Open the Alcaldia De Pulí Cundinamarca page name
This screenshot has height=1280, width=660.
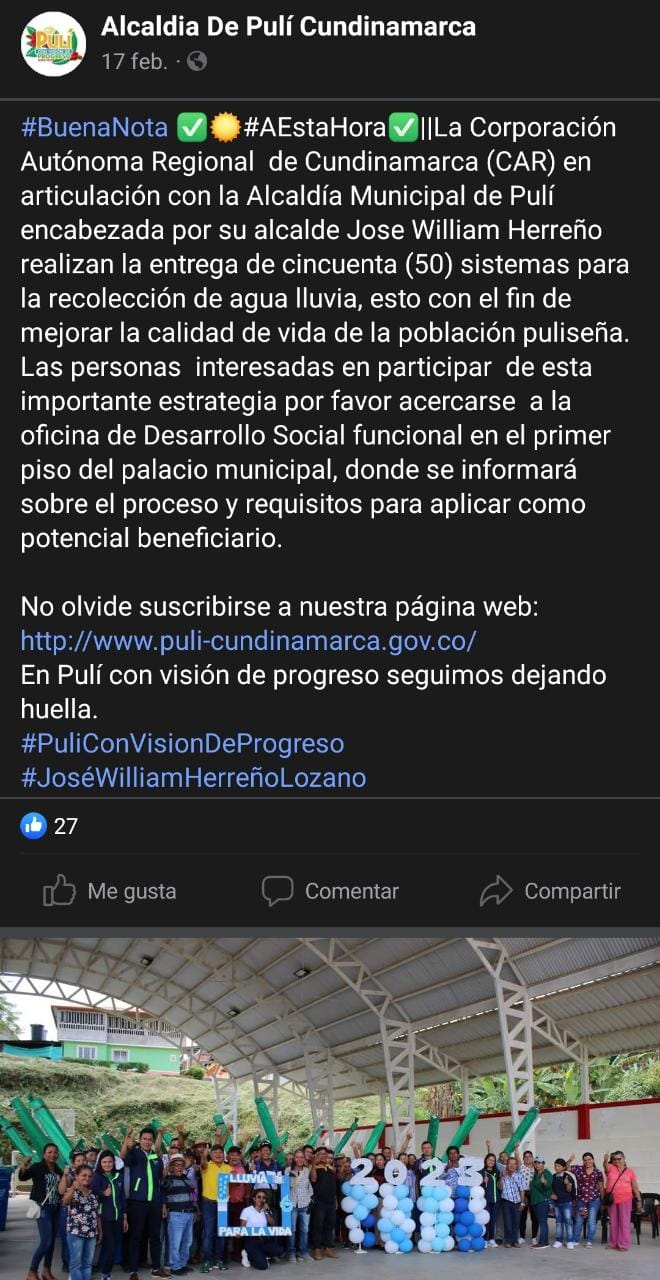tap(288, 27)
